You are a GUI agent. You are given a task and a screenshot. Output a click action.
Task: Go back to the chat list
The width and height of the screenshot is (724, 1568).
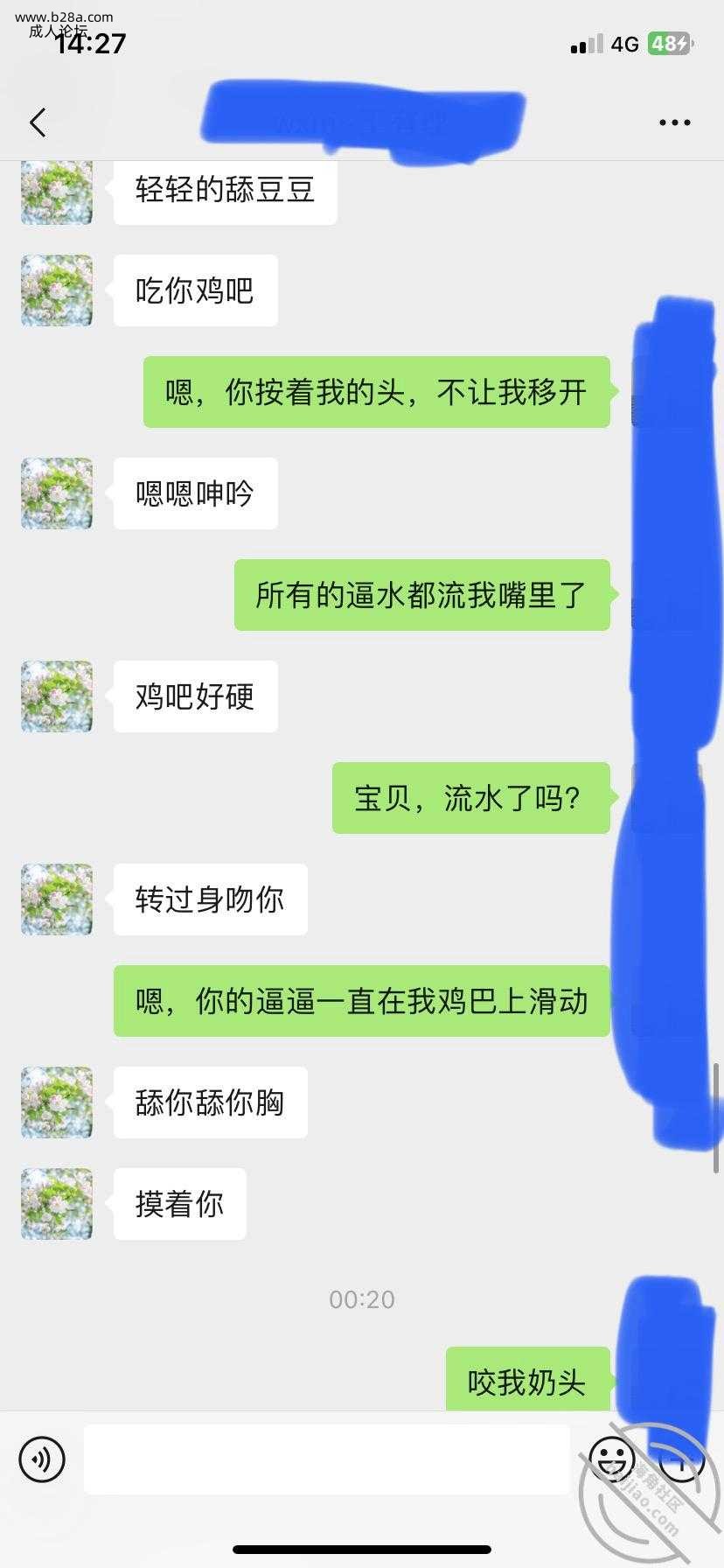point(38,122)
